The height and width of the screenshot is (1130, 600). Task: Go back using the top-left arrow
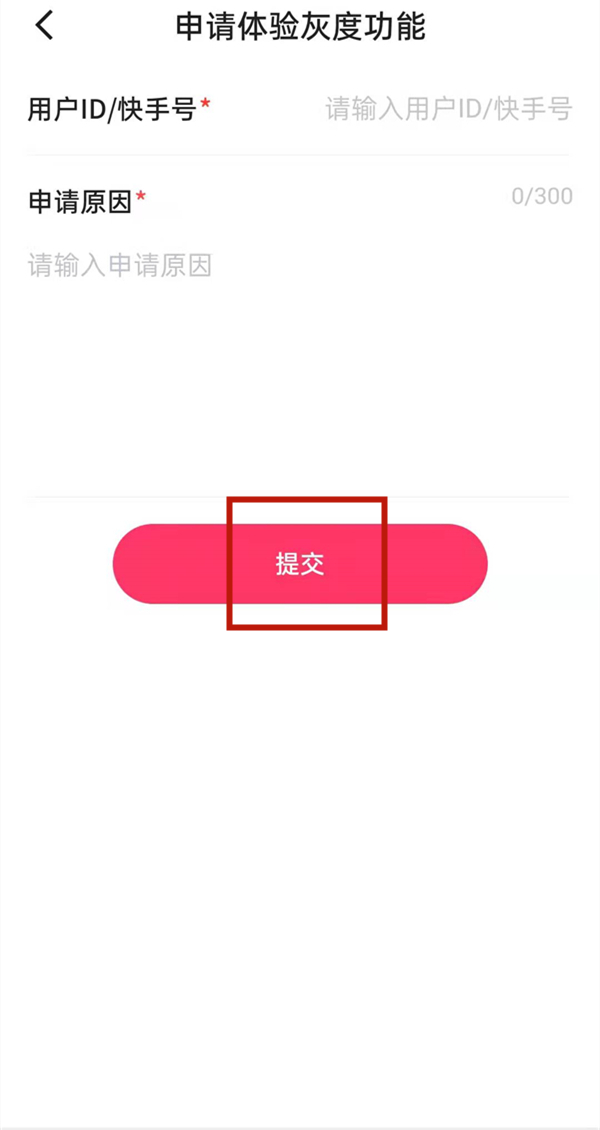(x=44, y=26)
